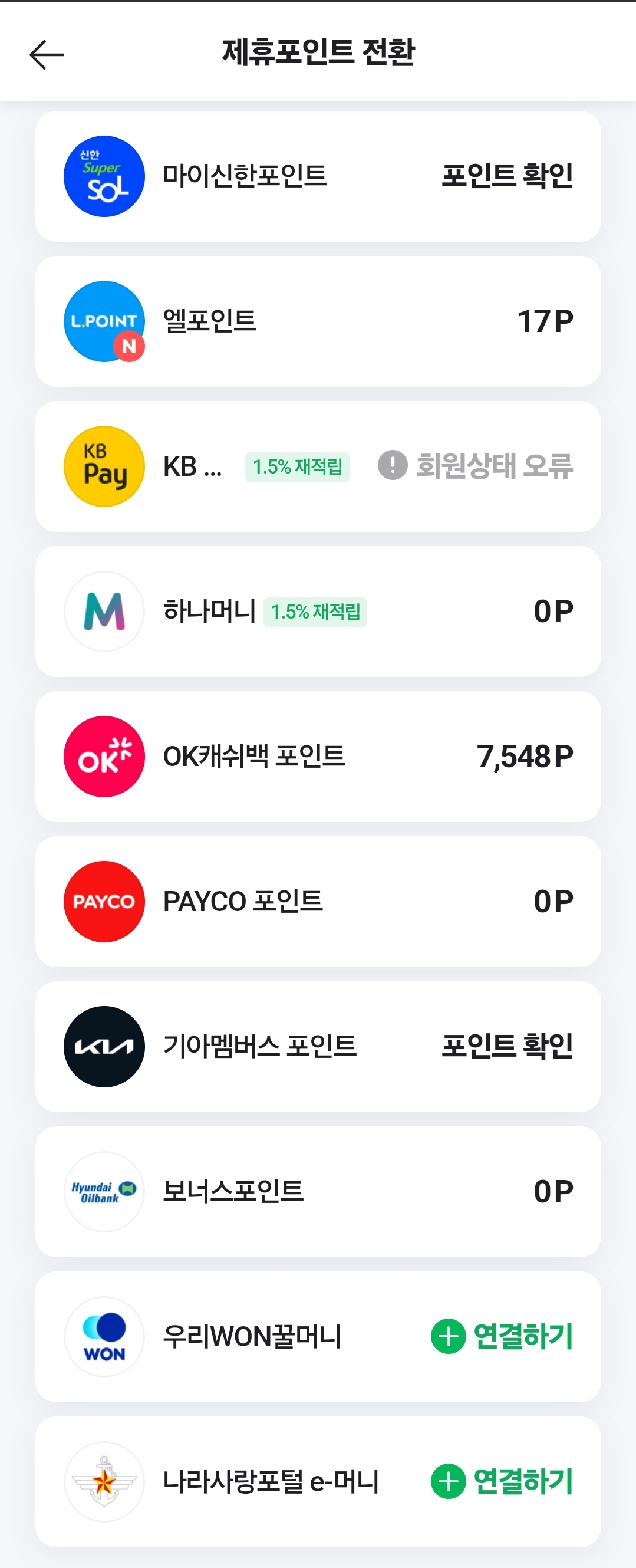Click the Kia 기아멤버스 logo
Viewport: 636px width, 1568px height.
click(104, 1047)
